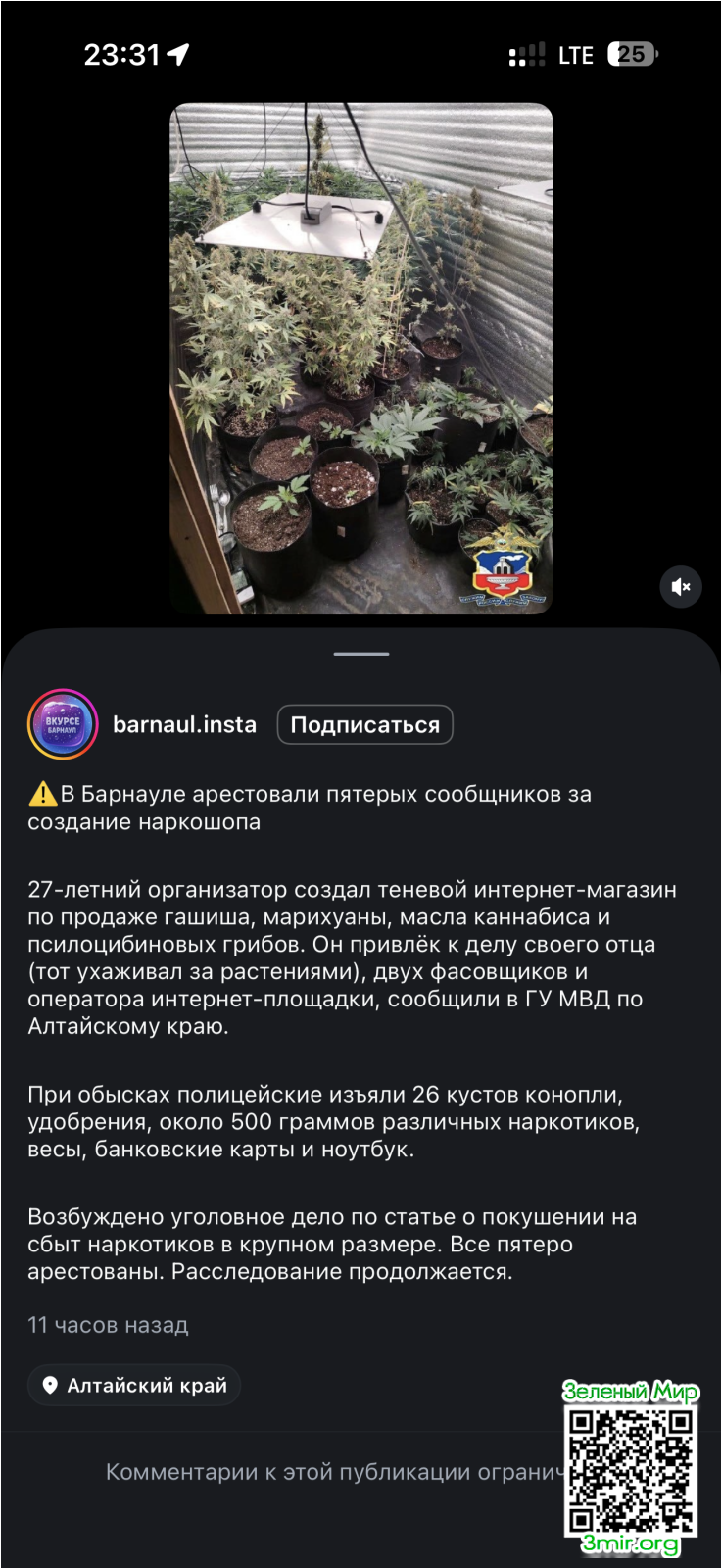Tap the sheet drag handle
721x1568 pixels.
360,654
